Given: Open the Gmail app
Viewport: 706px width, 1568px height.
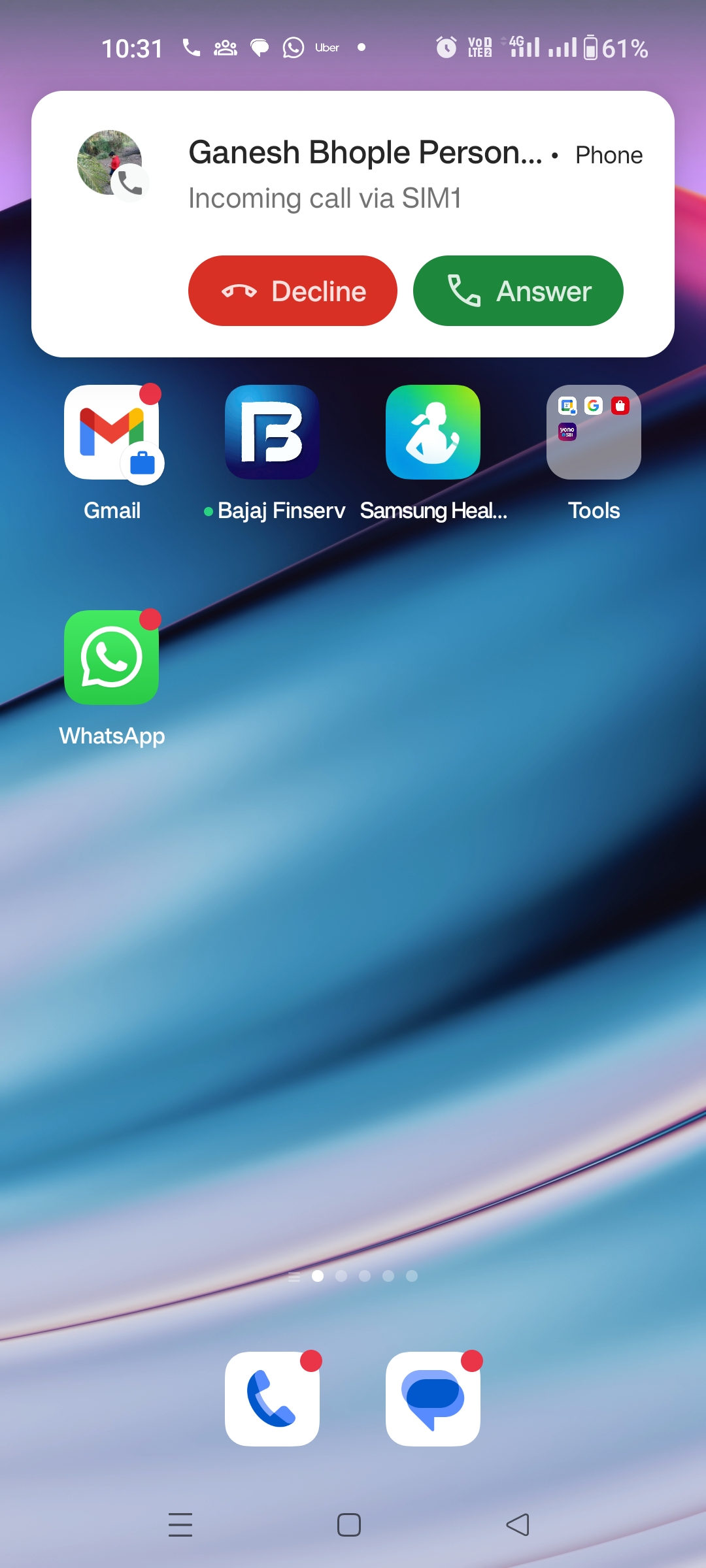Looking at the screenshot, I should pyautogui.click(x=112, y=433).
